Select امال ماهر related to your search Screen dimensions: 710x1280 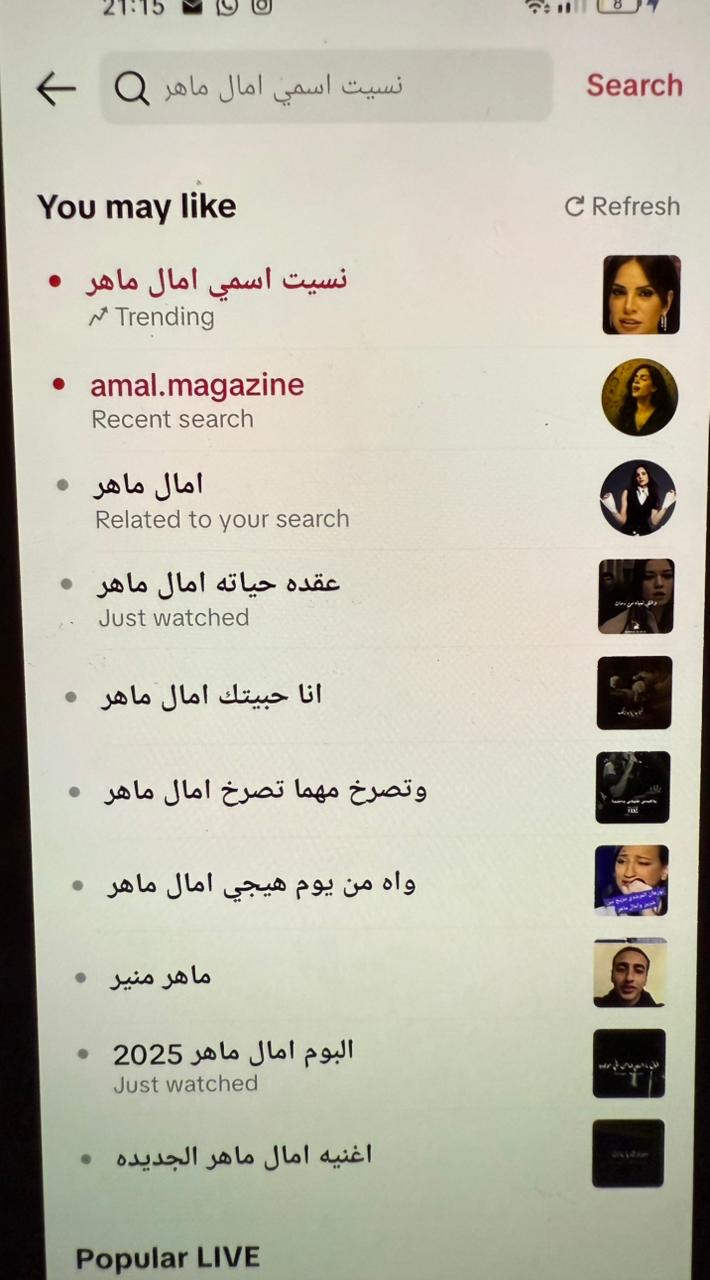tap(149, 486)
